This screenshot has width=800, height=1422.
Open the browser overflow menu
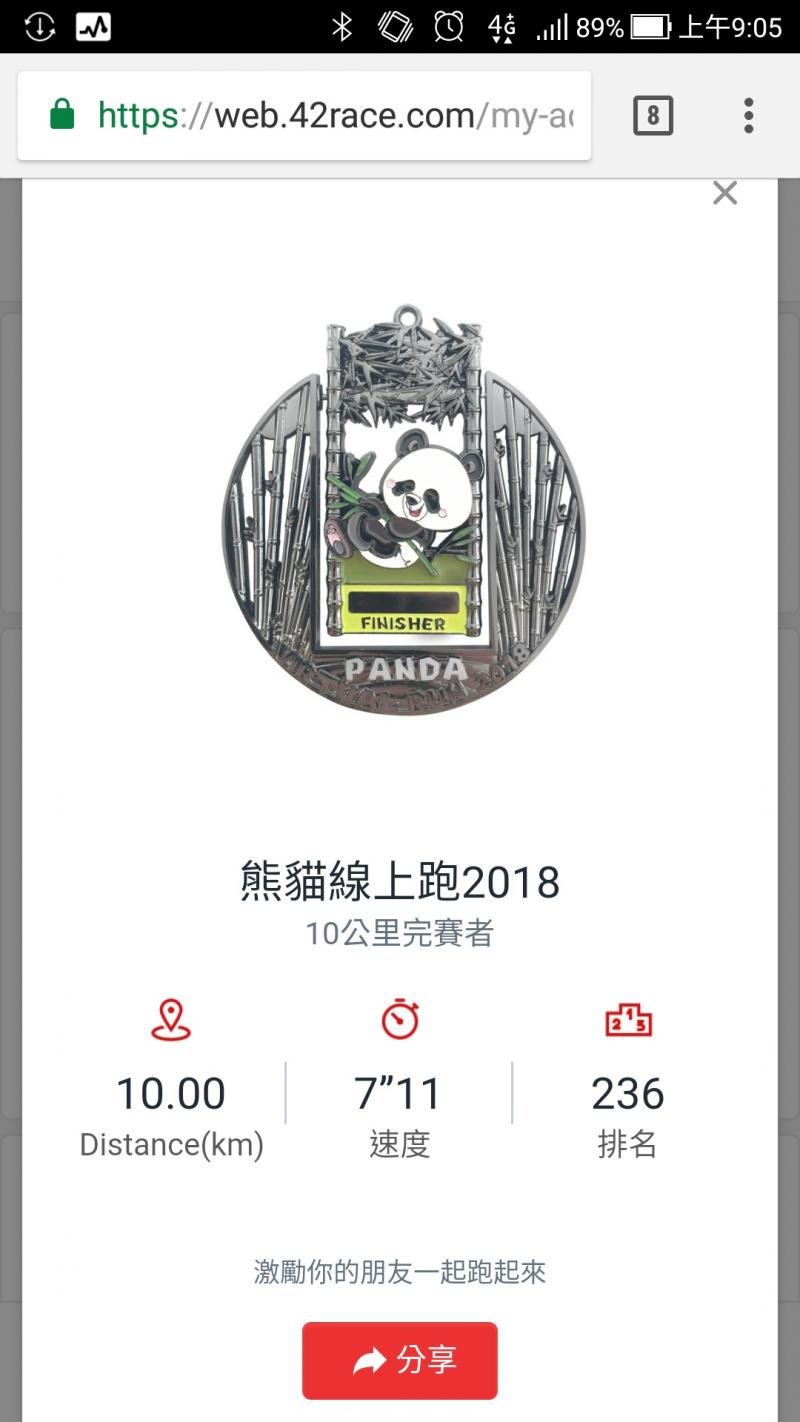click(x=748, y=116)
